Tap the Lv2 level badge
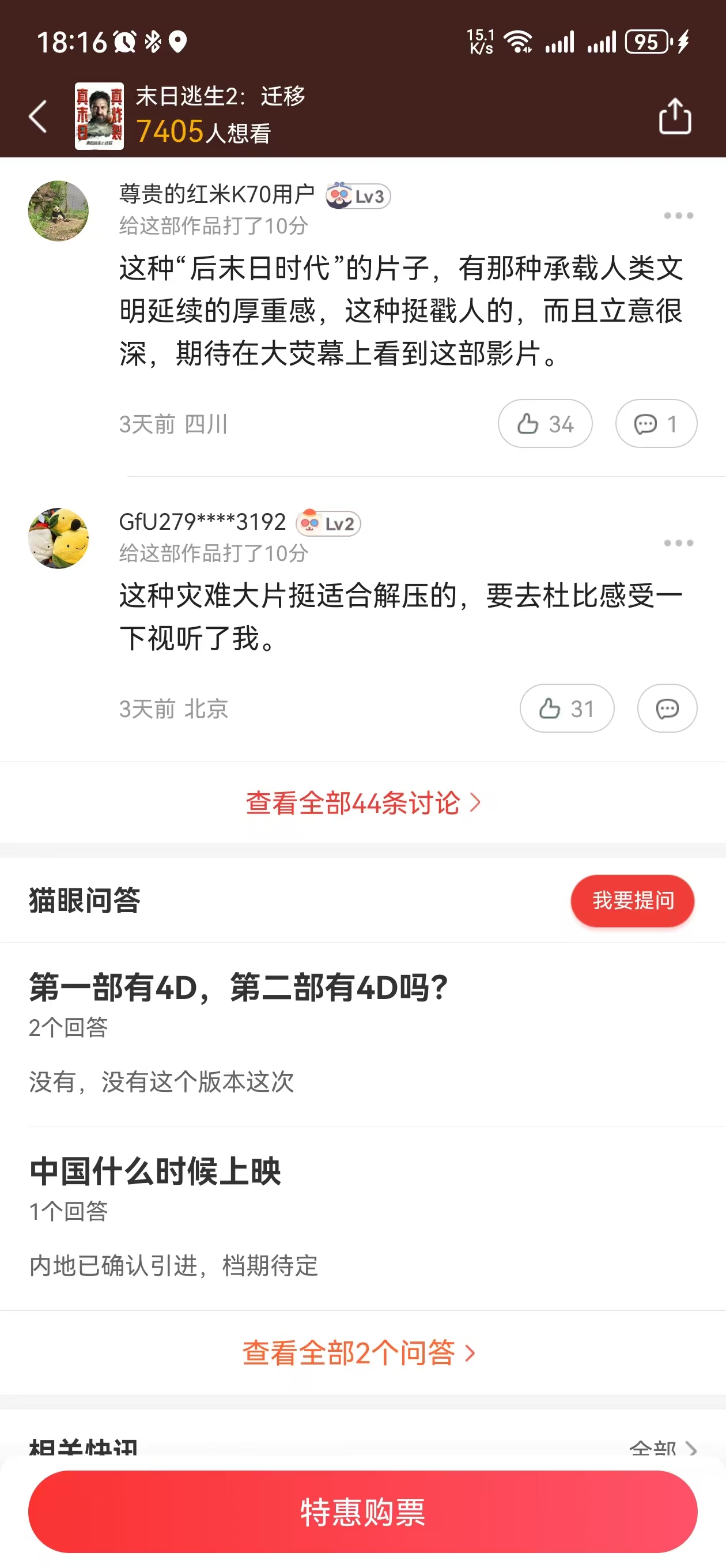Viewport: 726px width, 1568px height. pyautogui.click(x=328, y=522)
